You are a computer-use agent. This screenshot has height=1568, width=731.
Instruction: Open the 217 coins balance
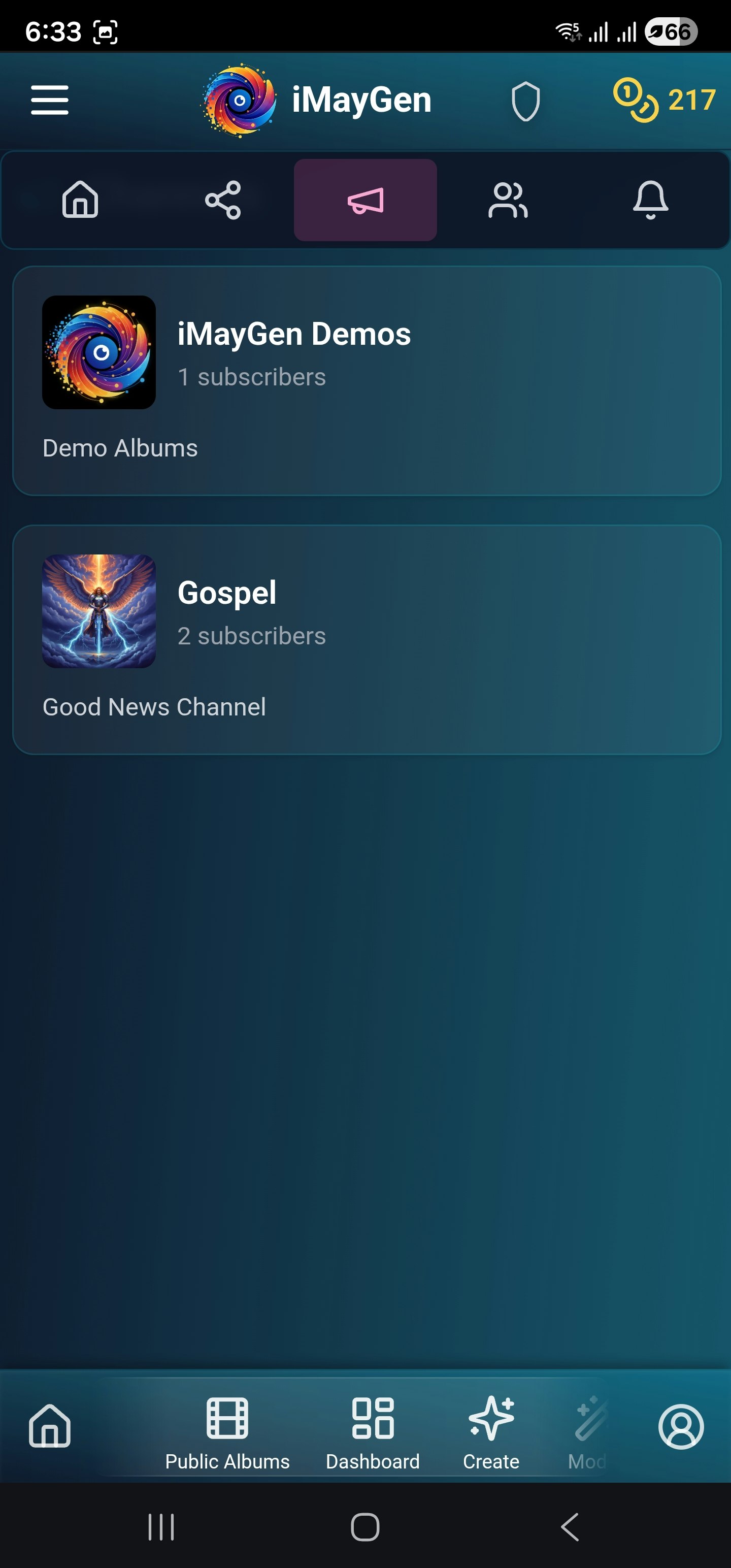click(663, 100)
